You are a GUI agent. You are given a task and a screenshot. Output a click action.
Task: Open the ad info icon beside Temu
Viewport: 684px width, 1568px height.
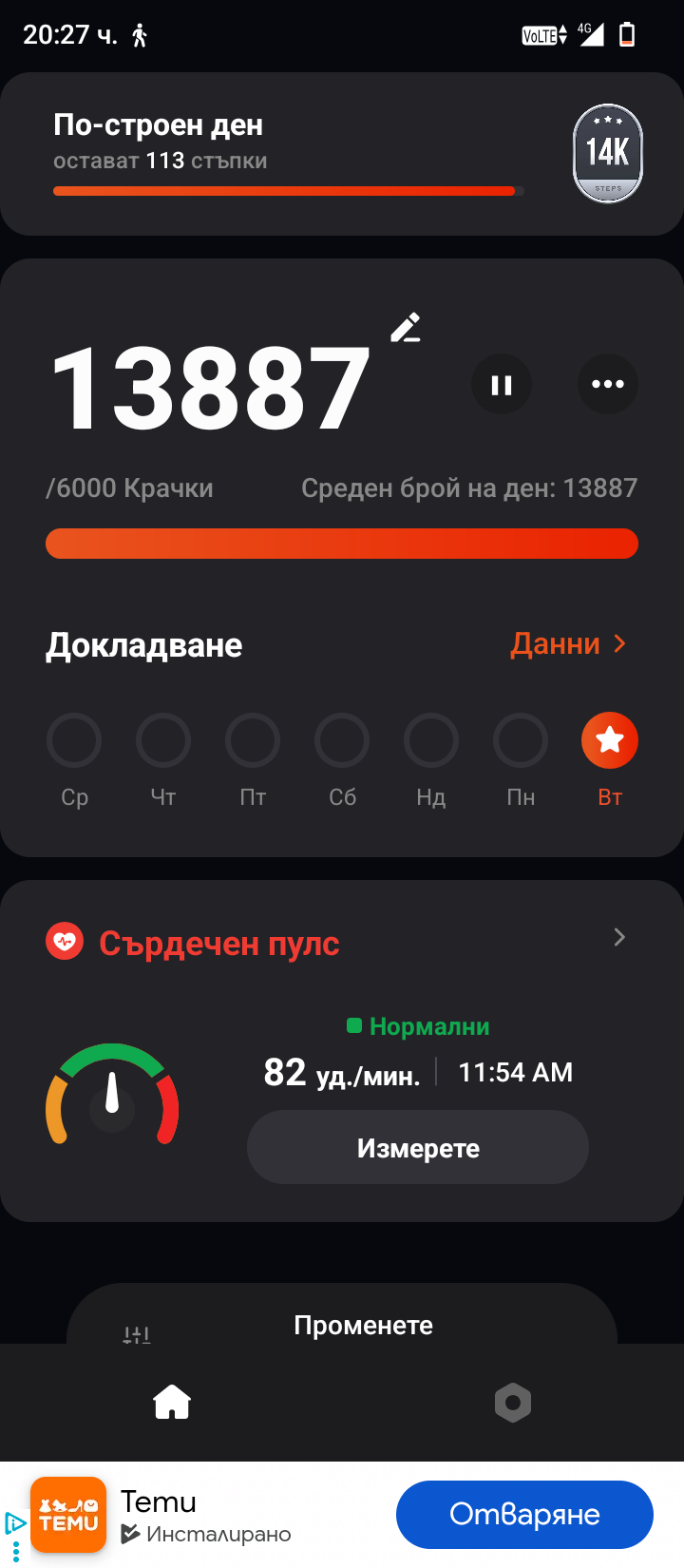[14, 1523]
